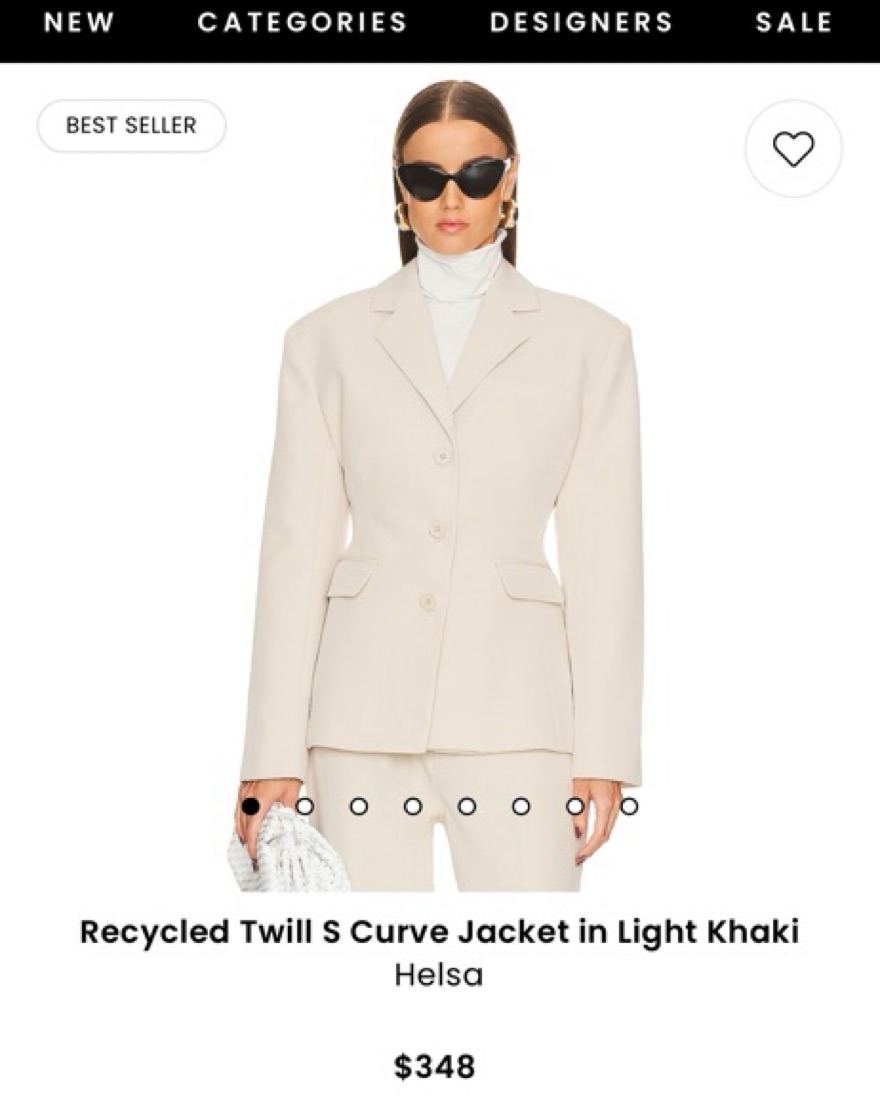
Task: Open the NEW section
Action: (x=79, y=22)
